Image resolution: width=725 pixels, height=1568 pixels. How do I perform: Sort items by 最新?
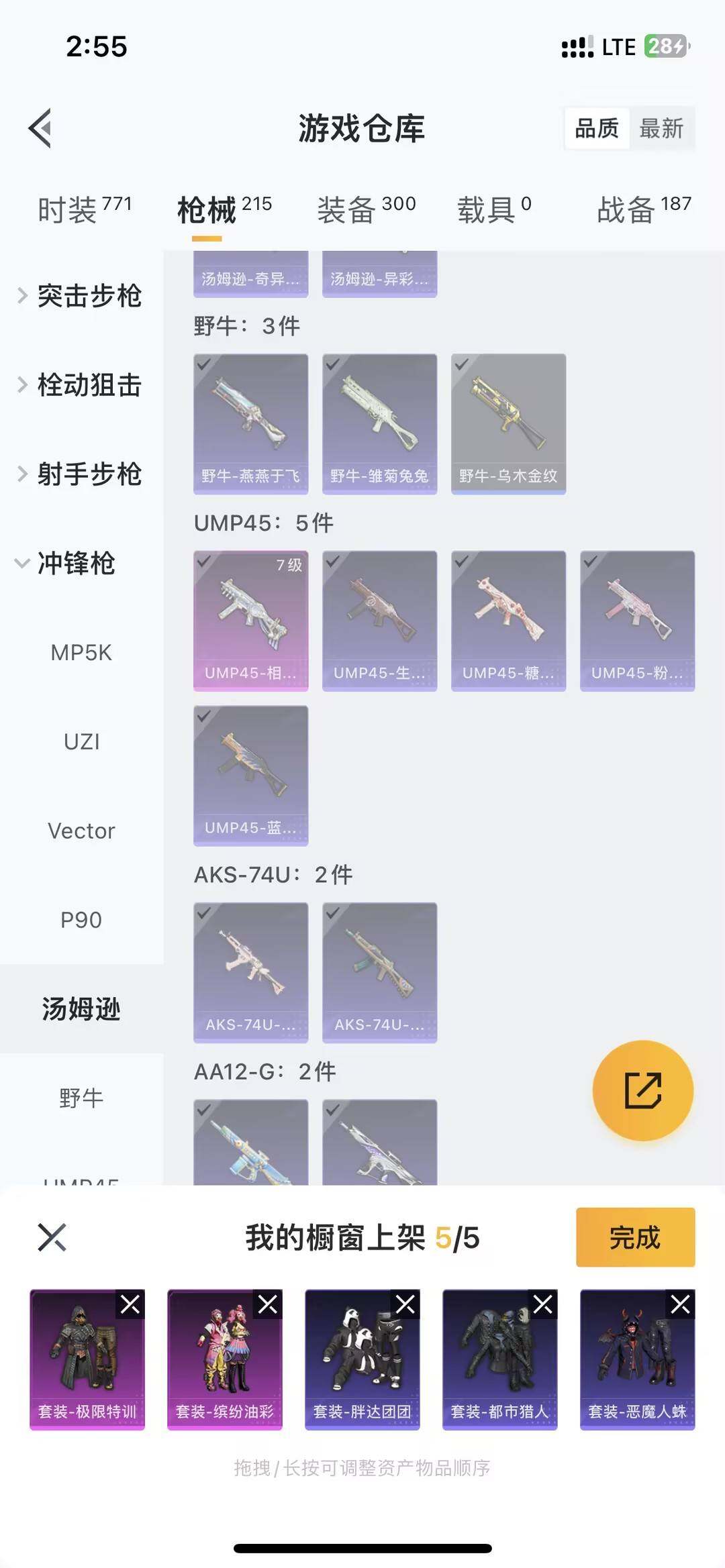coord(661,128)
